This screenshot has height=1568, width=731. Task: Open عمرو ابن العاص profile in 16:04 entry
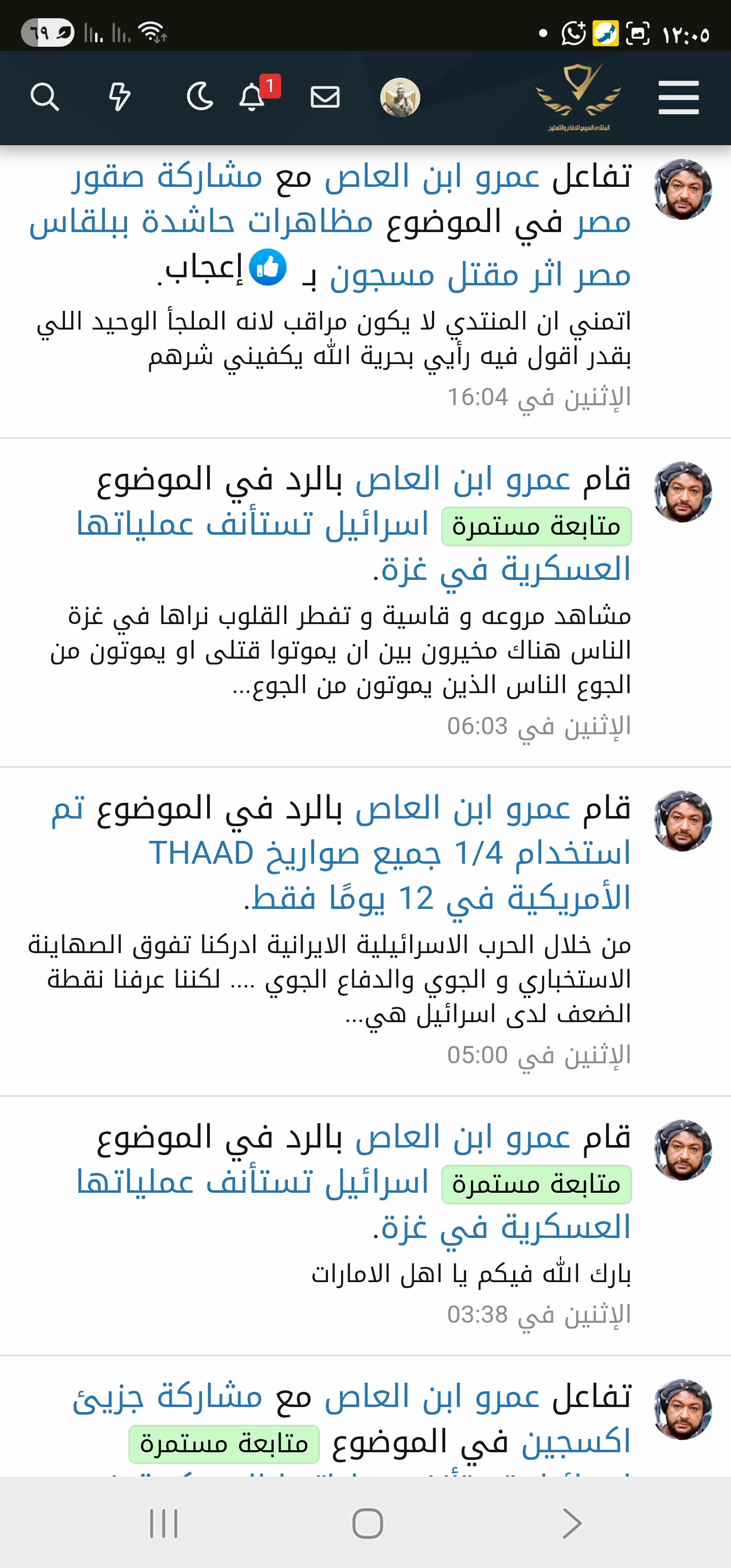pos(431,178)
